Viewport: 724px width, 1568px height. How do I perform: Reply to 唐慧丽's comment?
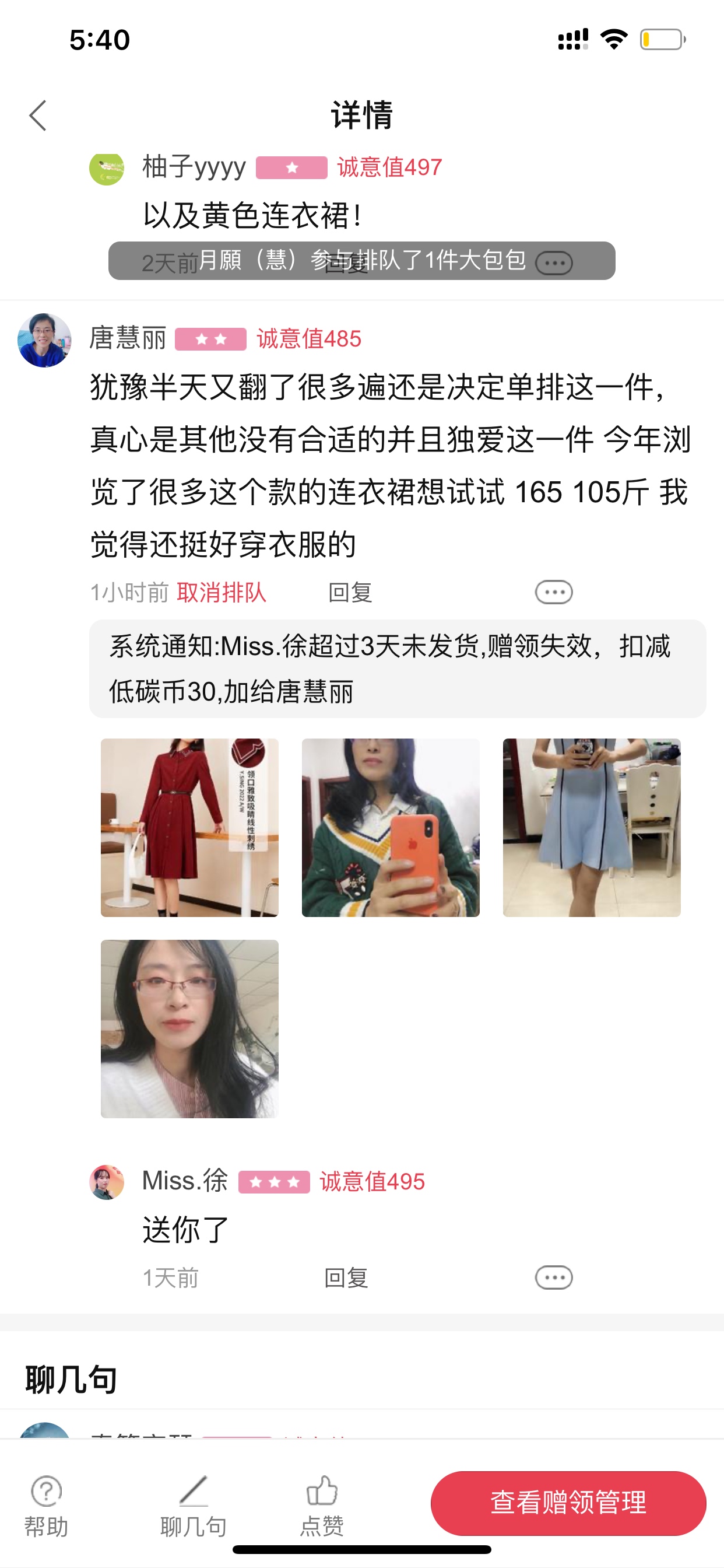[350, 592]
